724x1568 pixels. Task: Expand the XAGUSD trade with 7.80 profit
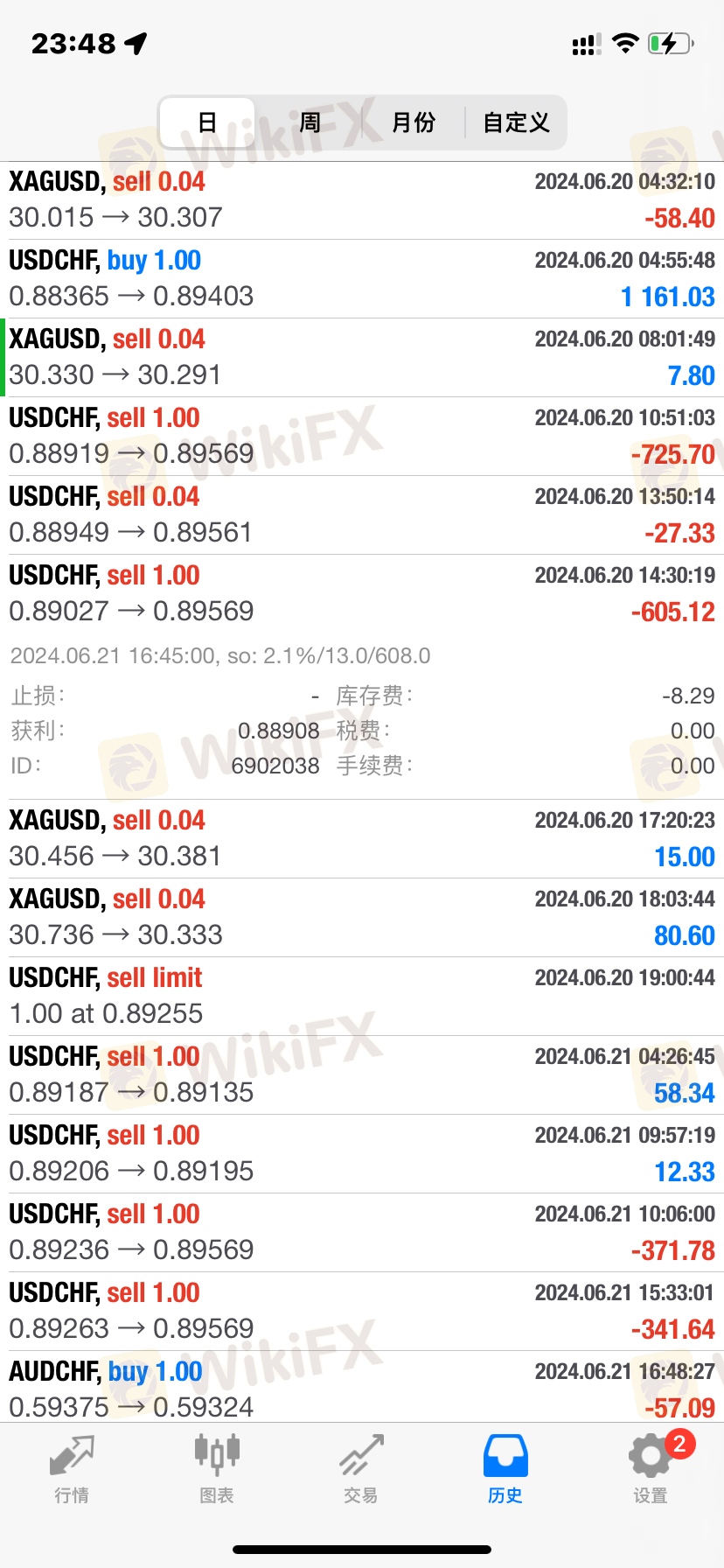click(x=362, y=358)
